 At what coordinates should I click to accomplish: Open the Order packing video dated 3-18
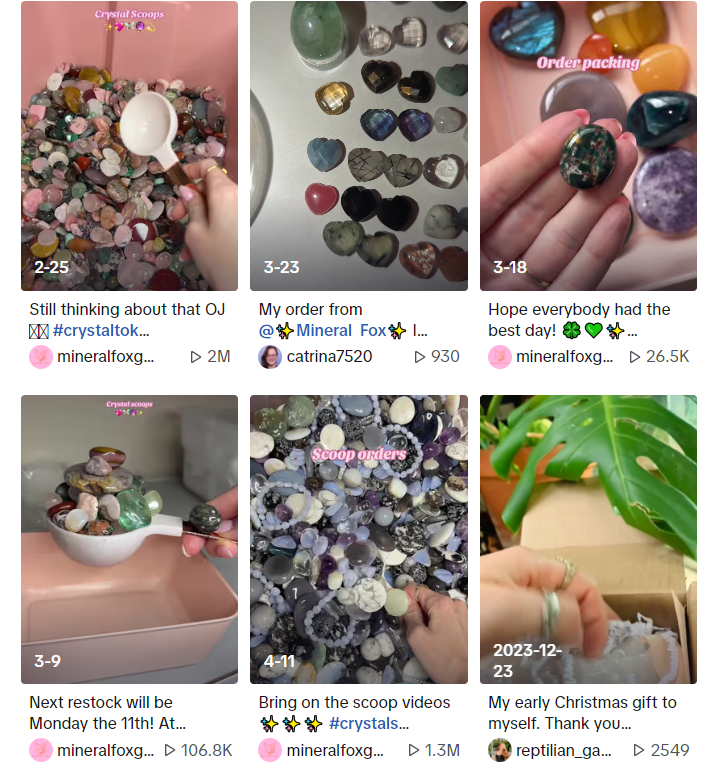588,146
